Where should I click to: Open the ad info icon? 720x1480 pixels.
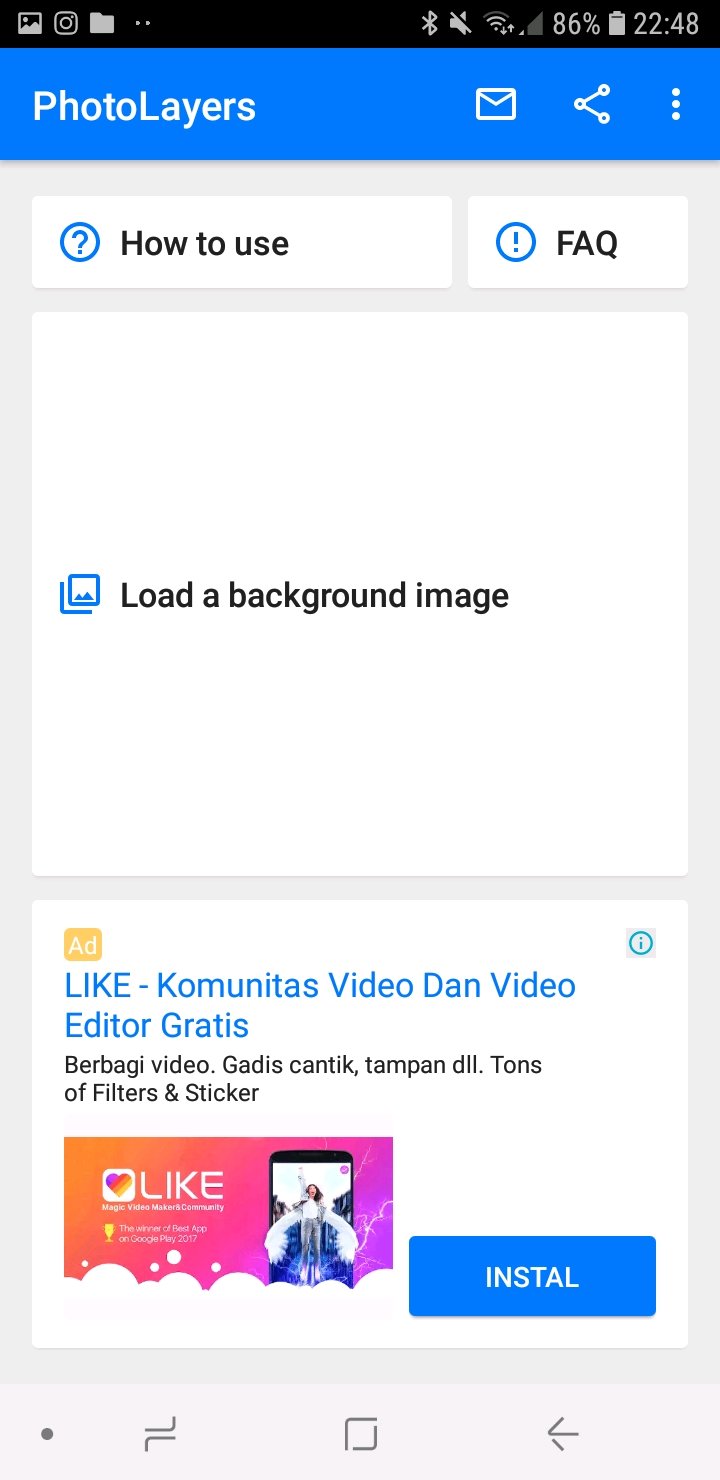pos(640,943)
